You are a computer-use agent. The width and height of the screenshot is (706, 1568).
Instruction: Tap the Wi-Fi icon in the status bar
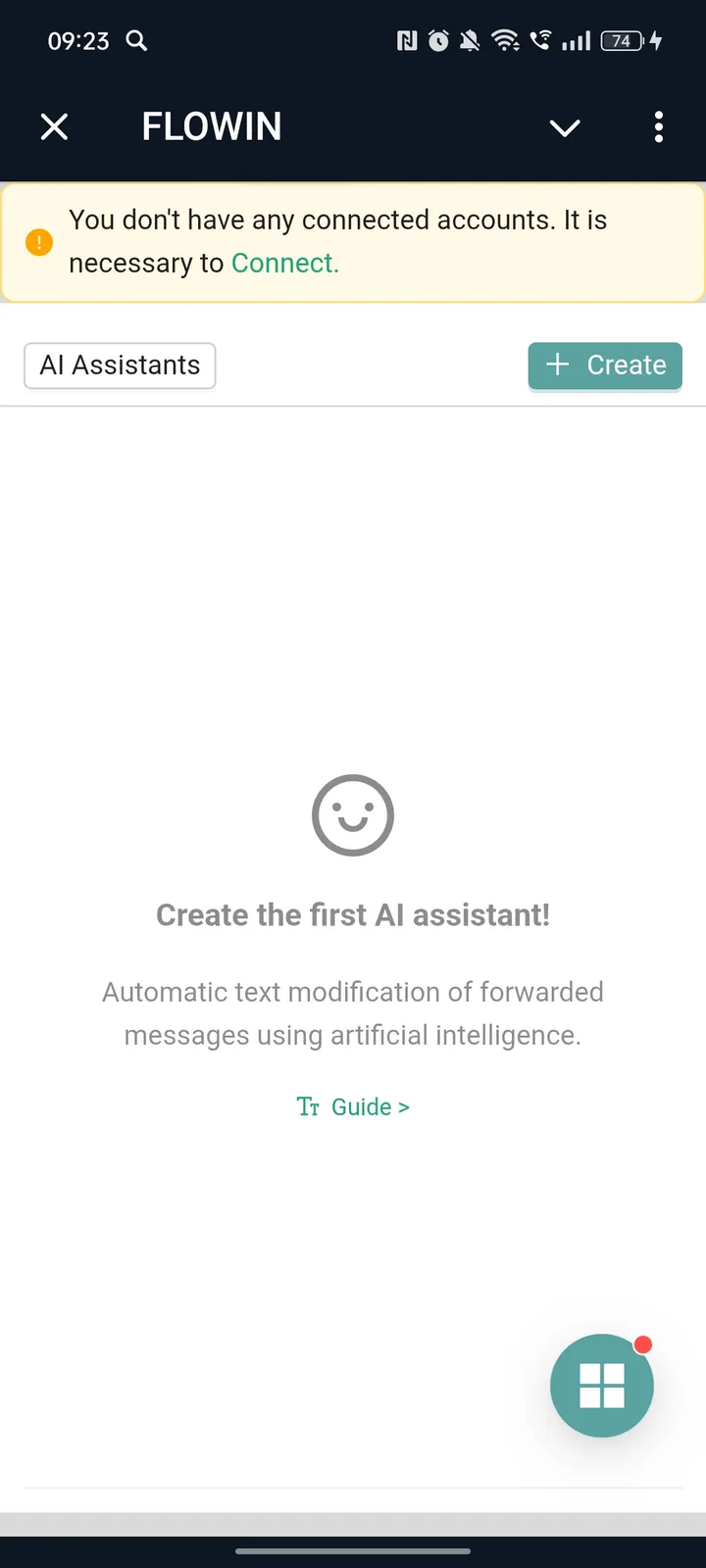pos(506,40)
